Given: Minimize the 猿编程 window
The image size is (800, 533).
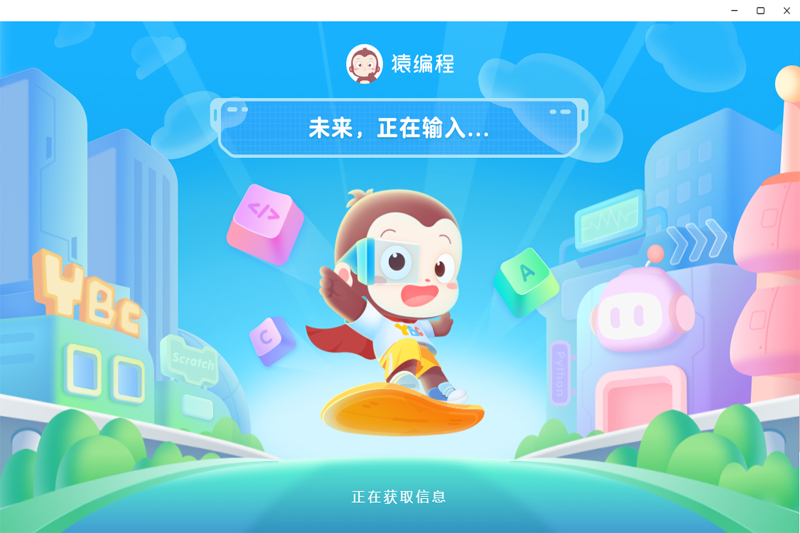Looking at the screenshot, I should [735, 10].
